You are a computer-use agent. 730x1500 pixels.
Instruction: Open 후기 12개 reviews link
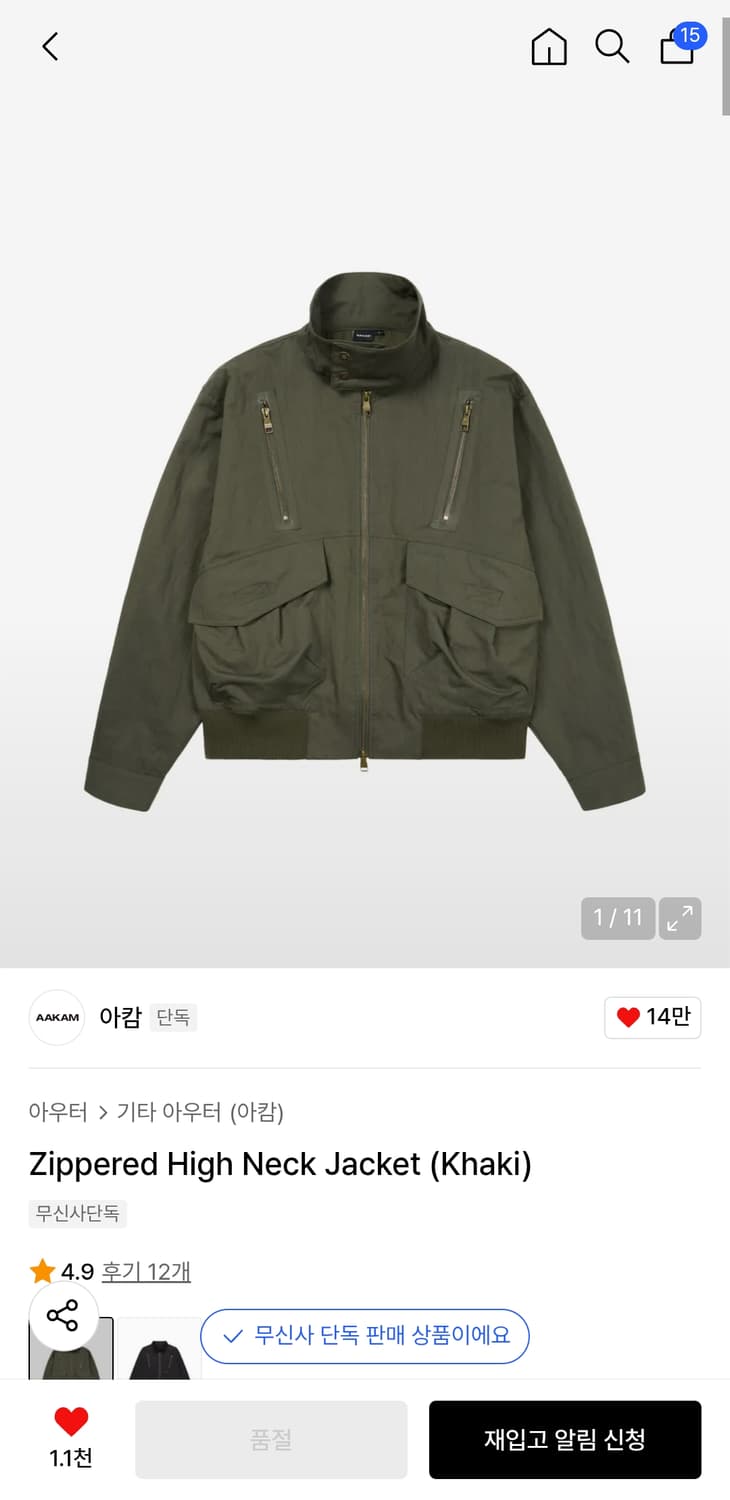coord(145,1270)
